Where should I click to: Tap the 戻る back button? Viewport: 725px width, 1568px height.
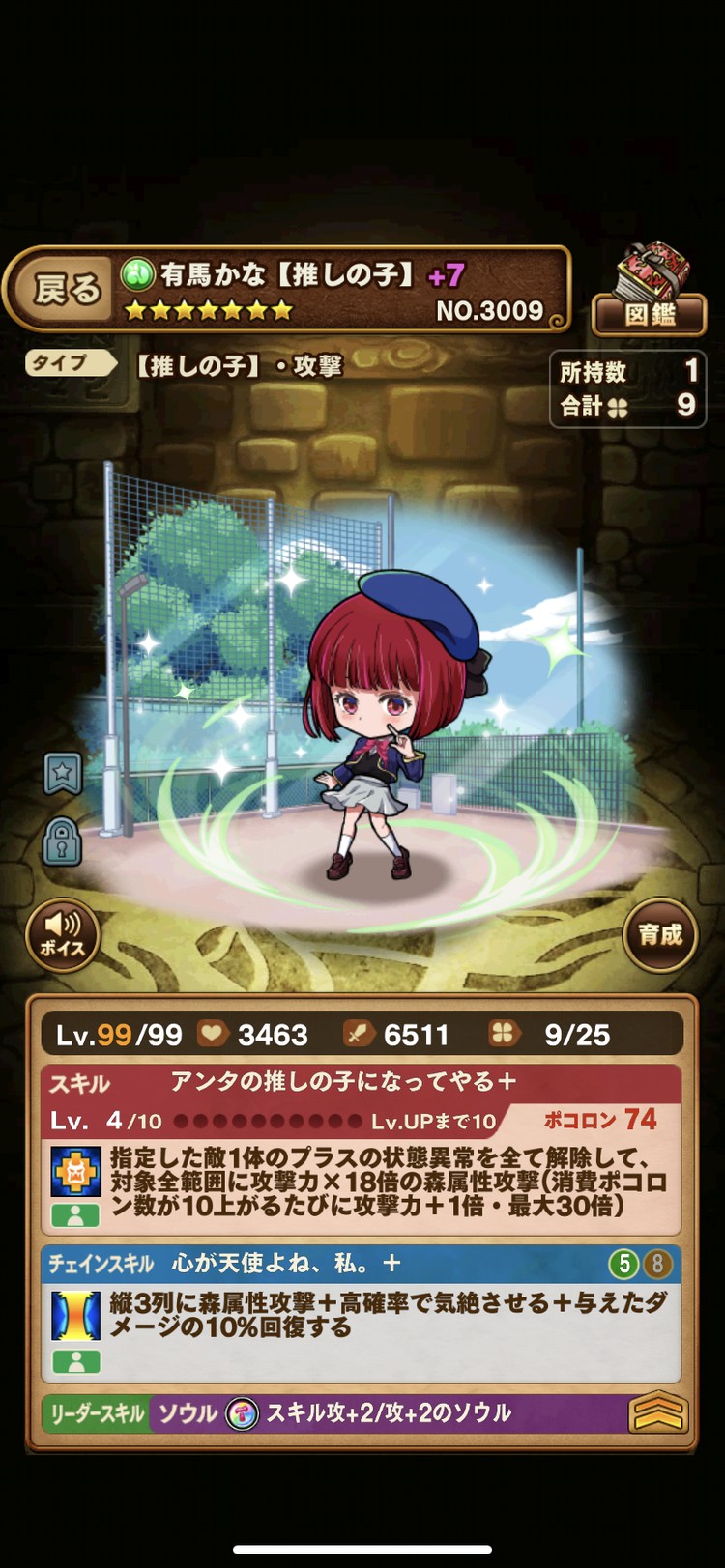coord(65,289)
